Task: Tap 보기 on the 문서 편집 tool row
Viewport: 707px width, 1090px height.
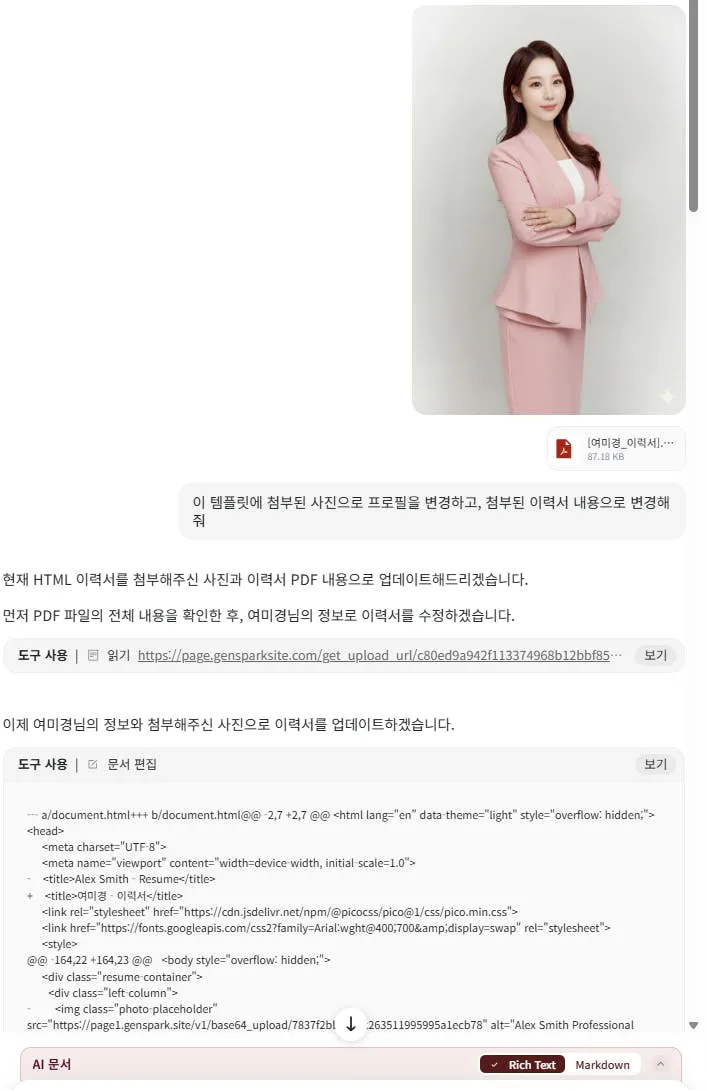Action: point(655,764)
